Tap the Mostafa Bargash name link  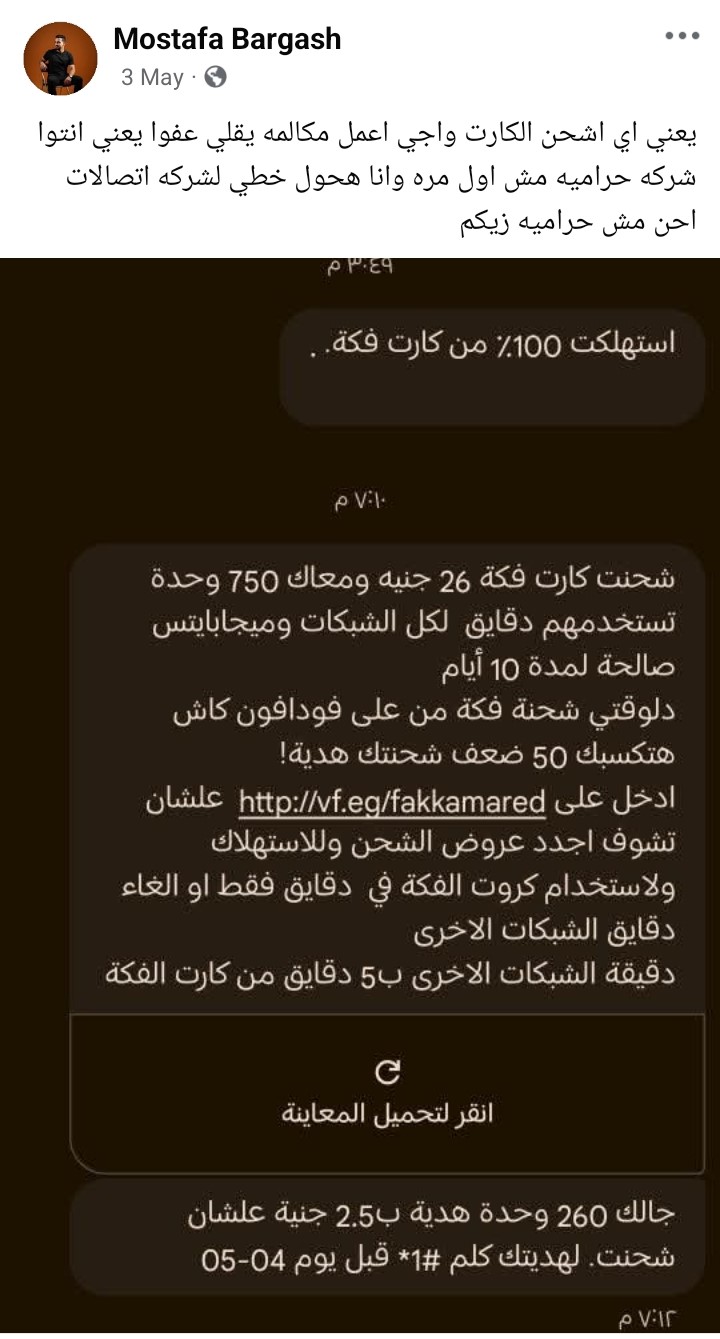[227, 39]
